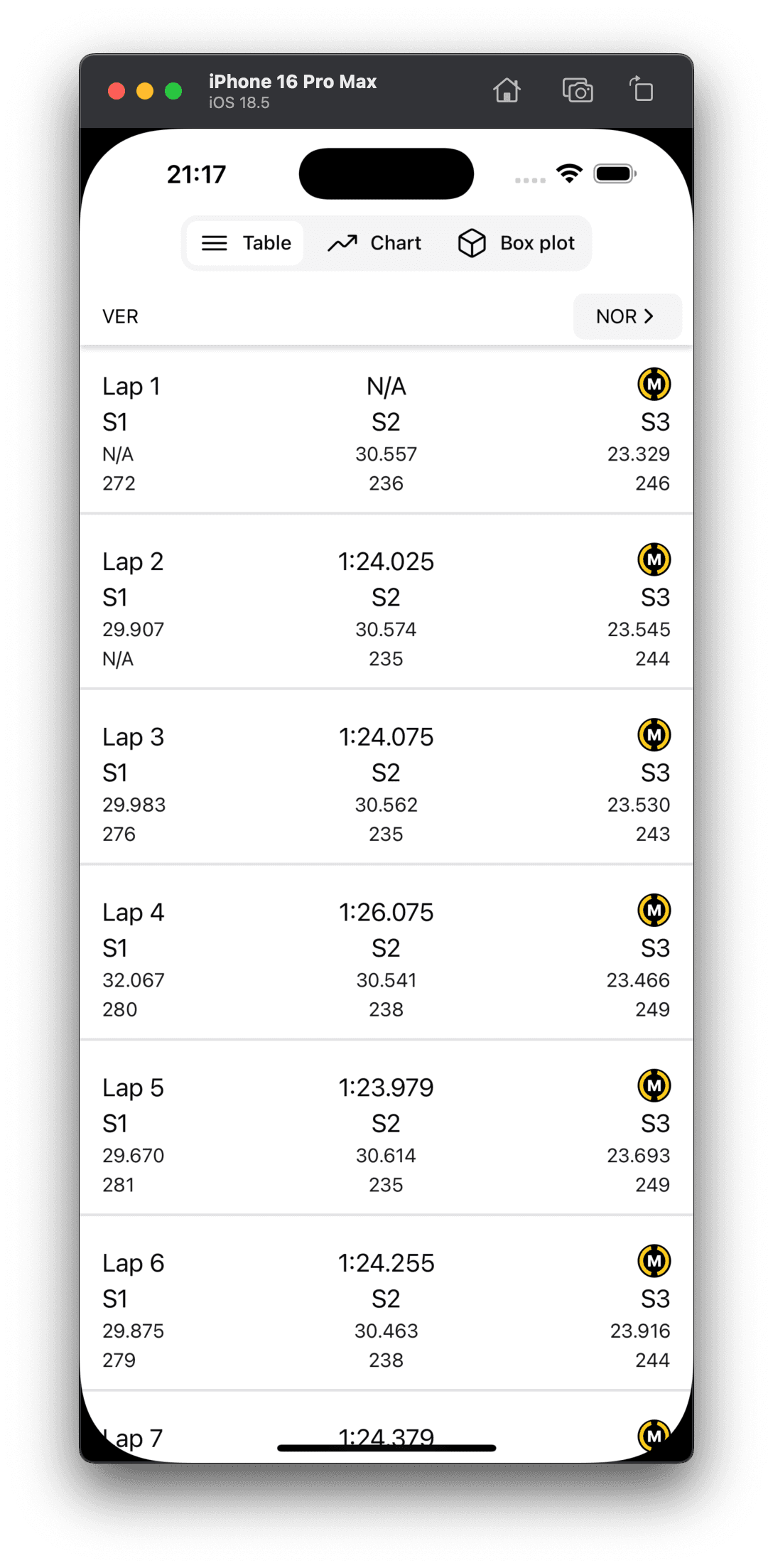Click the Home icon in simulator toolbar
This screenshot has height=1568, width=773.
click(507, 90)
